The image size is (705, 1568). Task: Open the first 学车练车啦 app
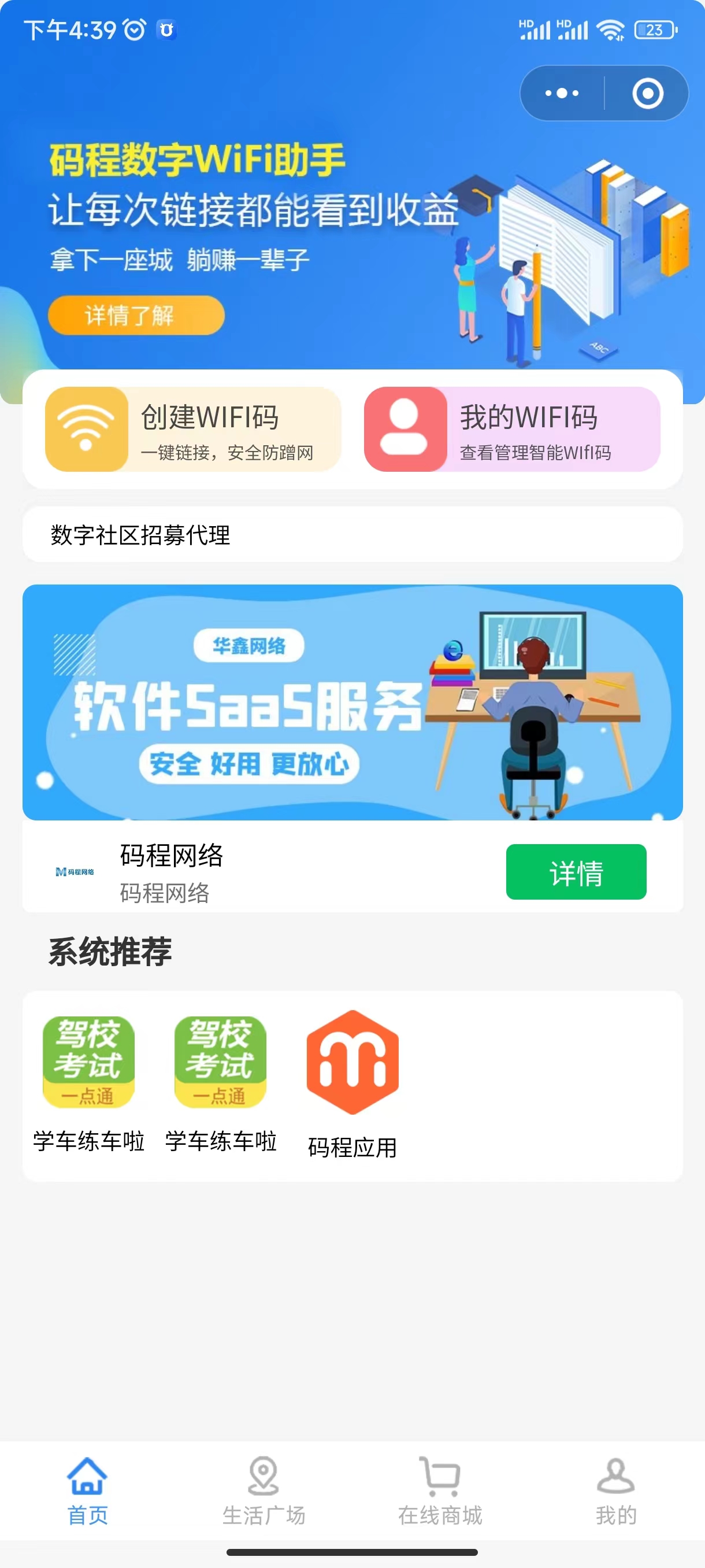(89, 1082)
